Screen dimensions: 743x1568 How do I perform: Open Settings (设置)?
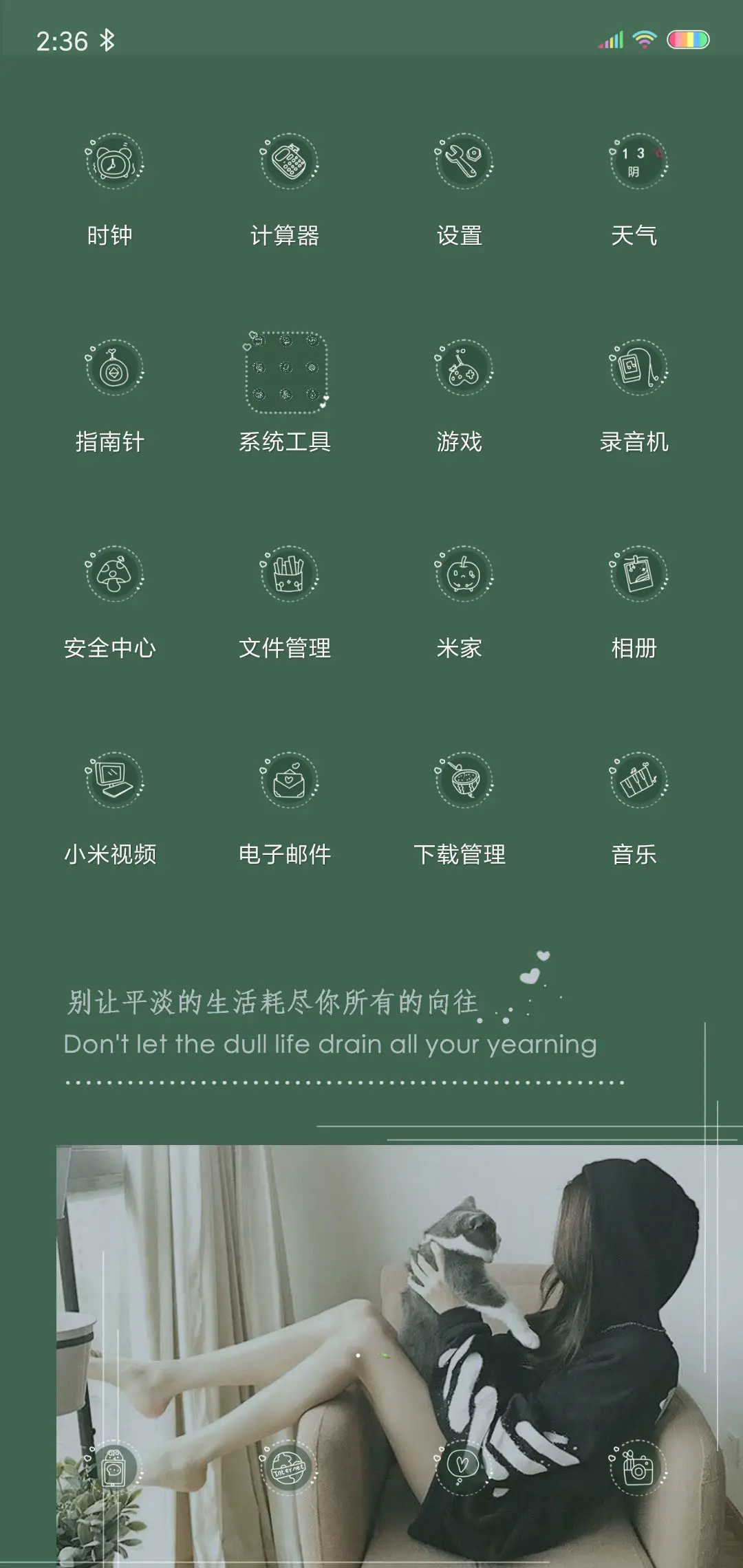pyautogui.click(x=462, y=162)
